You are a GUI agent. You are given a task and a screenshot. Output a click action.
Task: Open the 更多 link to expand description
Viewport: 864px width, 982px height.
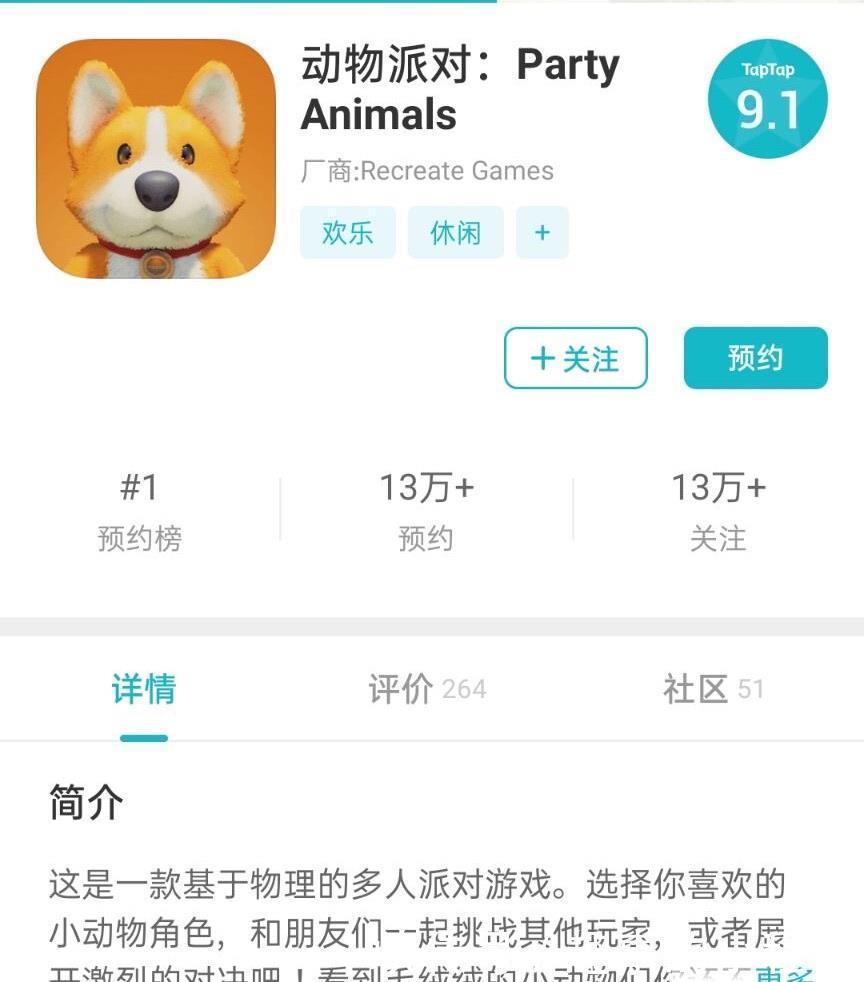[x=790, y=972]
